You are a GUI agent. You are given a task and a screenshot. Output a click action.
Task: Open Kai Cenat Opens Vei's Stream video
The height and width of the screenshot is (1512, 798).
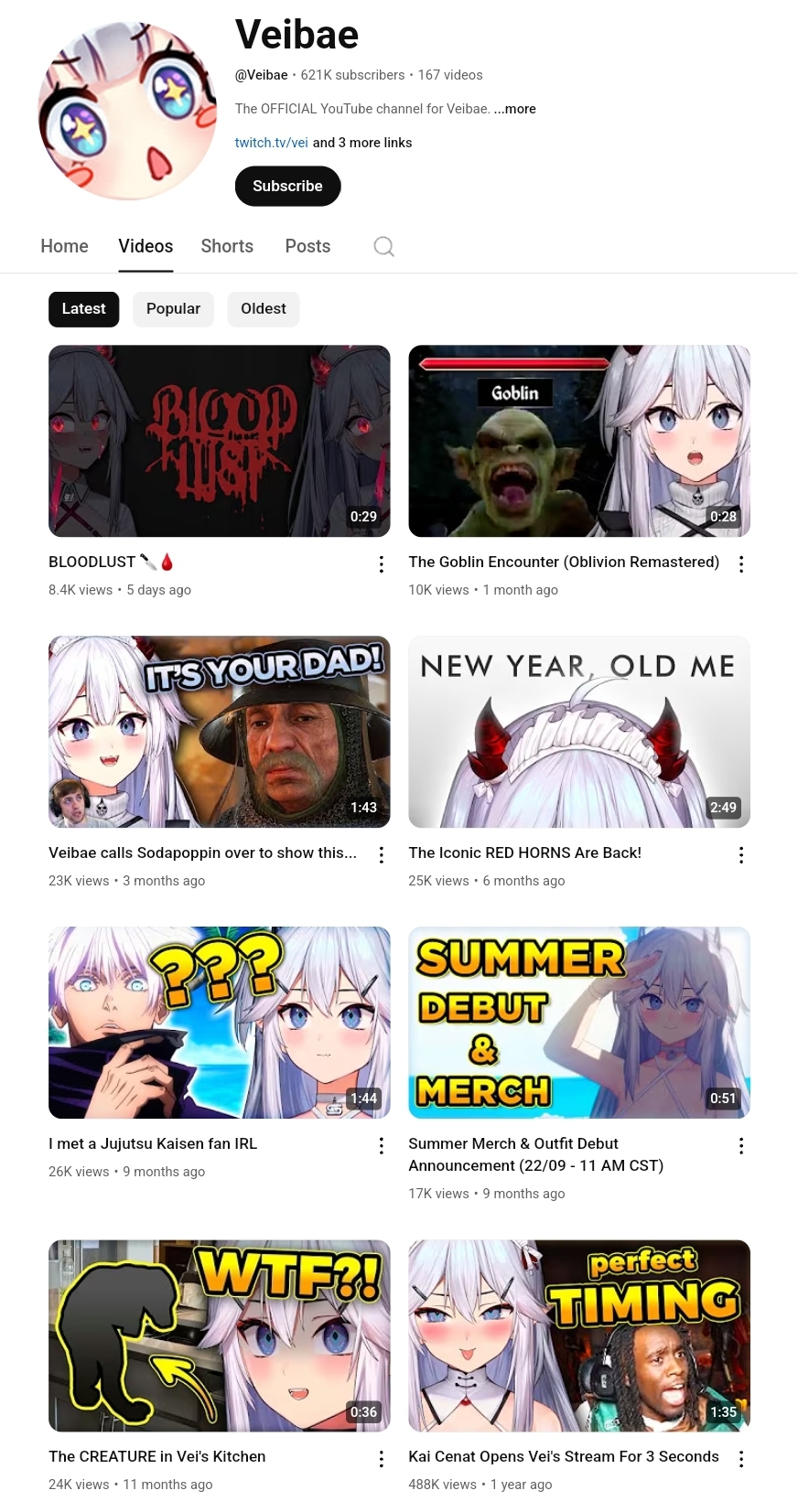pyautogui.click(x=579, y=1335)
